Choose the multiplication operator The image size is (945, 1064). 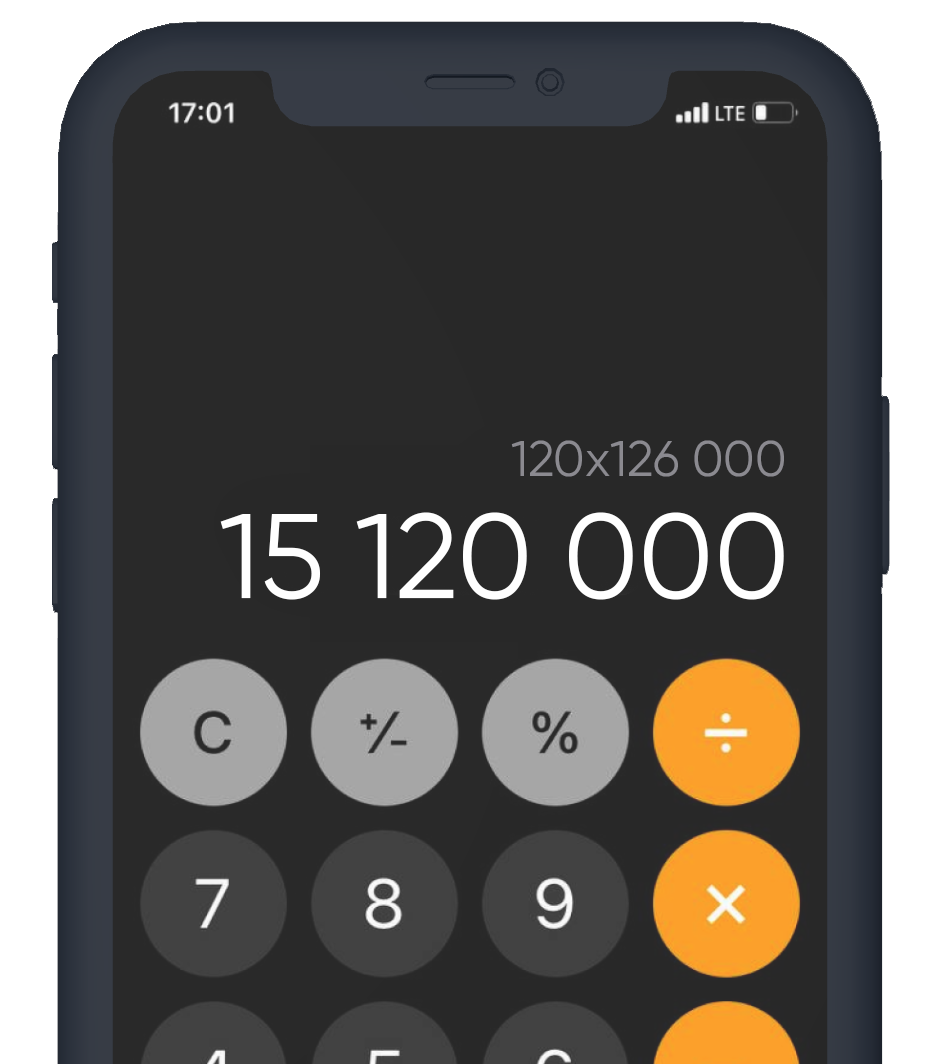(x=726, y=904)
